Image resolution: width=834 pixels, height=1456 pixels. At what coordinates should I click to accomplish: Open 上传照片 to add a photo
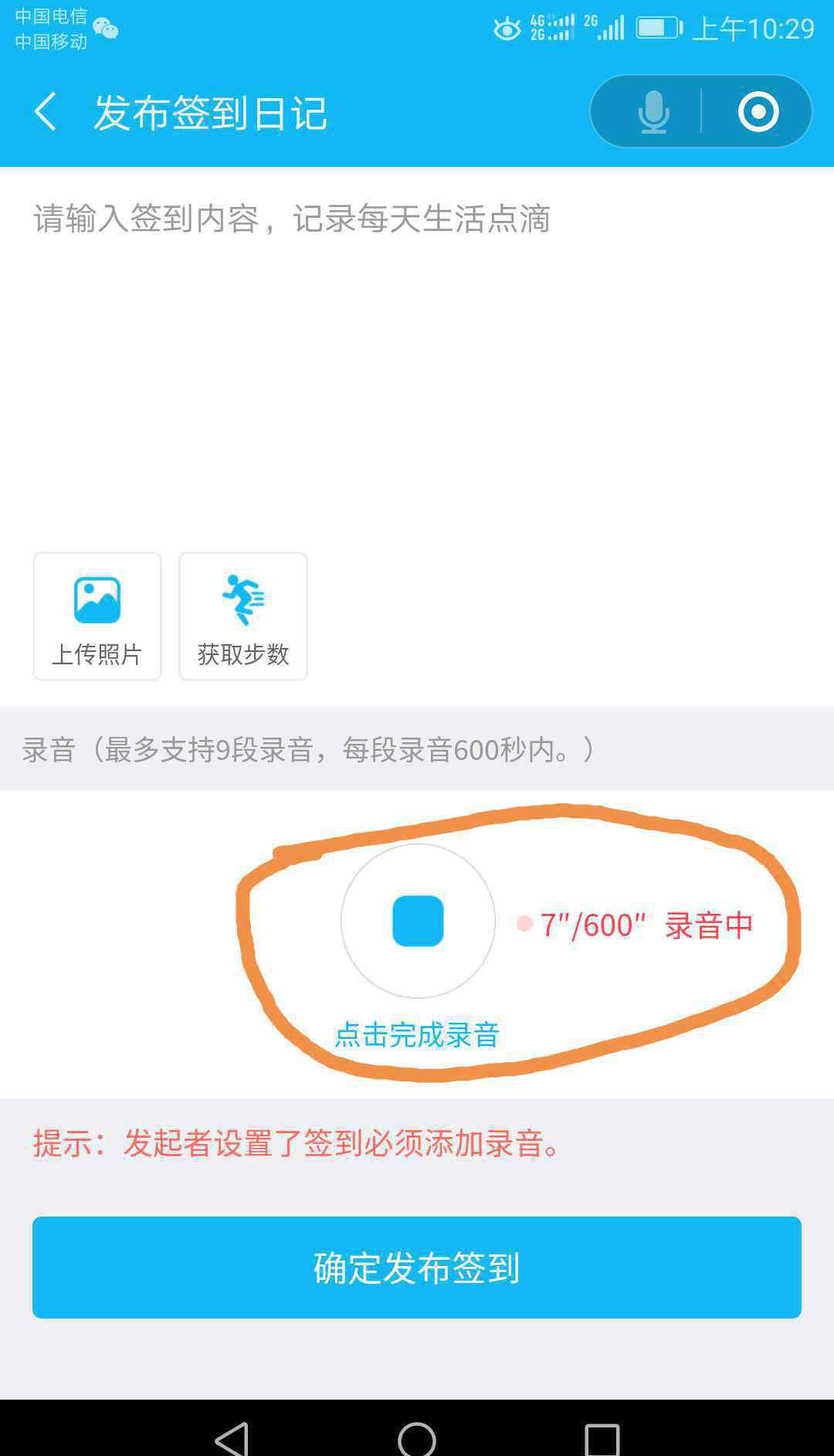coord(97,616)
